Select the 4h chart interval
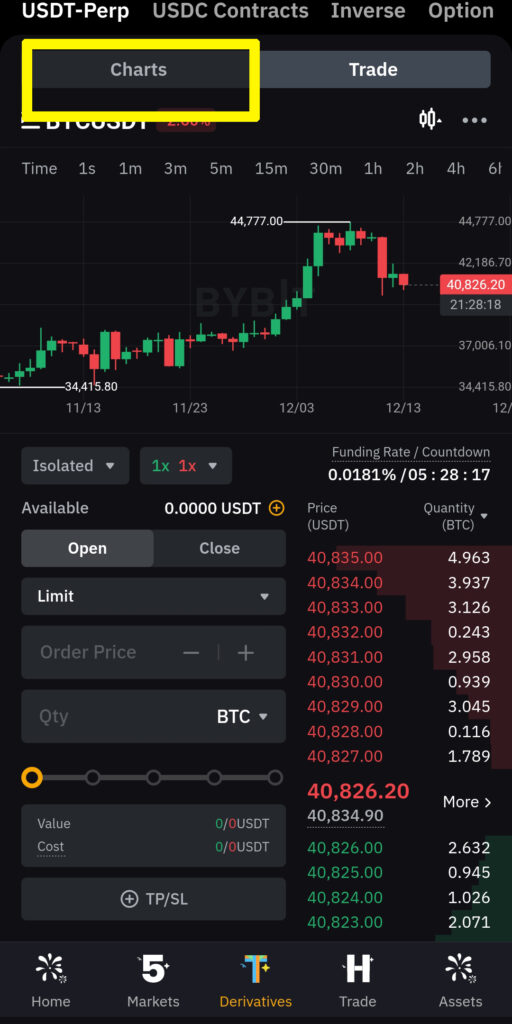 [x=456, y=168]
